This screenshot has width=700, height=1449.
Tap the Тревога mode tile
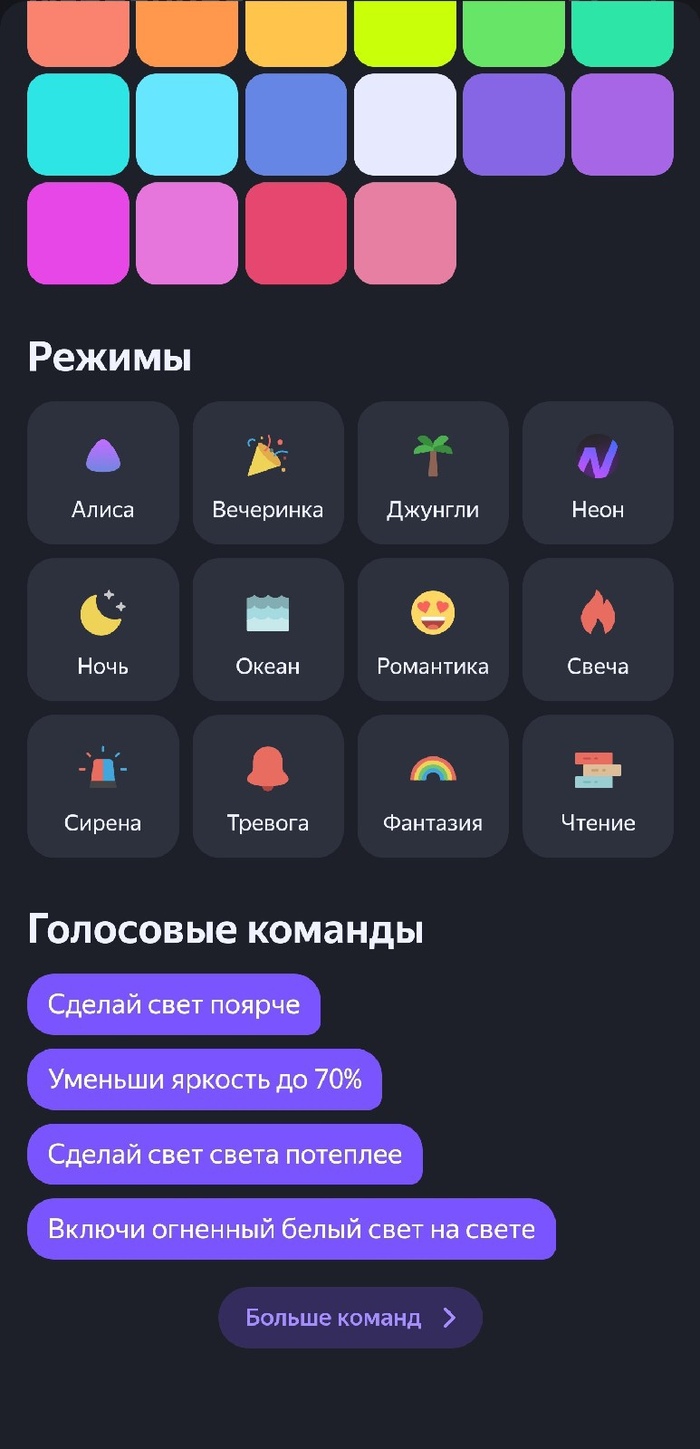click(x=268, y=786)
